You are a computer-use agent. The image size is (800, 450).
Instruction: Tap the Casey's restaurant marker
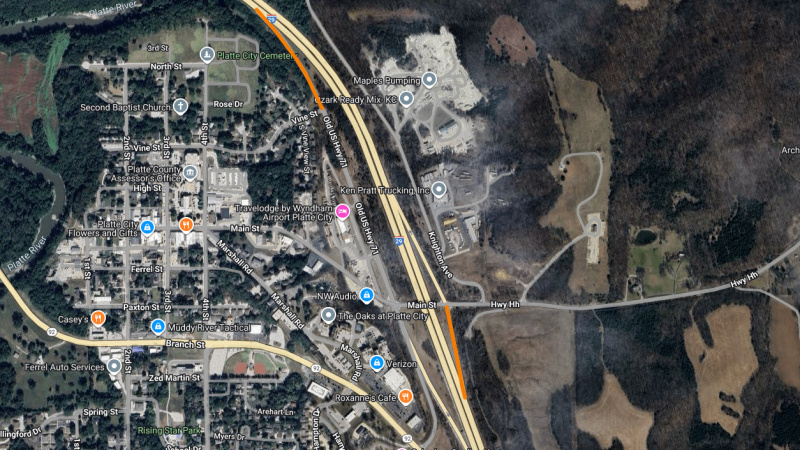coord(98,318)
